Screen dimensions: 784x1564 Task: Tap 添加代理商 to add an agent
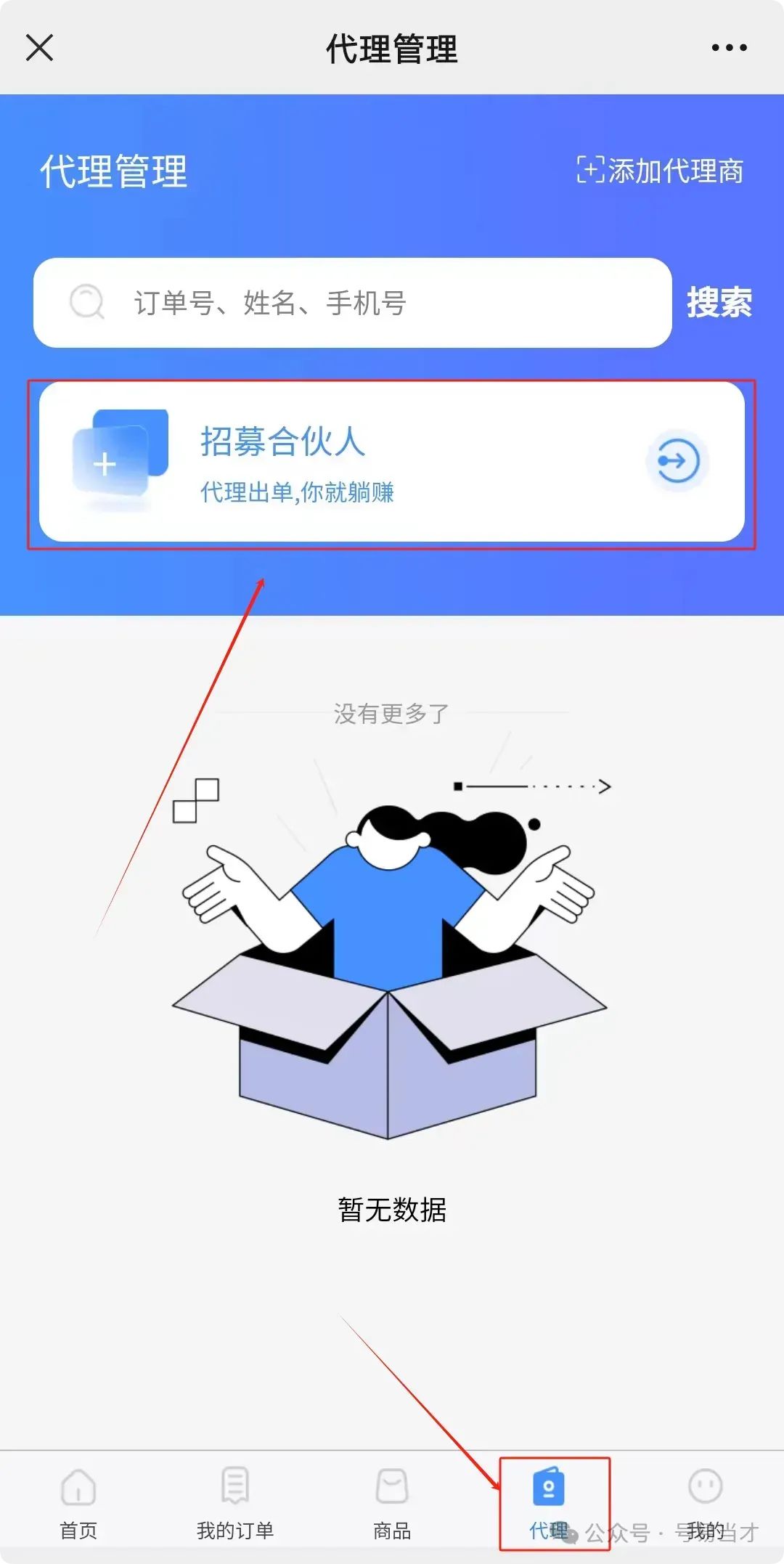[660, 171]
